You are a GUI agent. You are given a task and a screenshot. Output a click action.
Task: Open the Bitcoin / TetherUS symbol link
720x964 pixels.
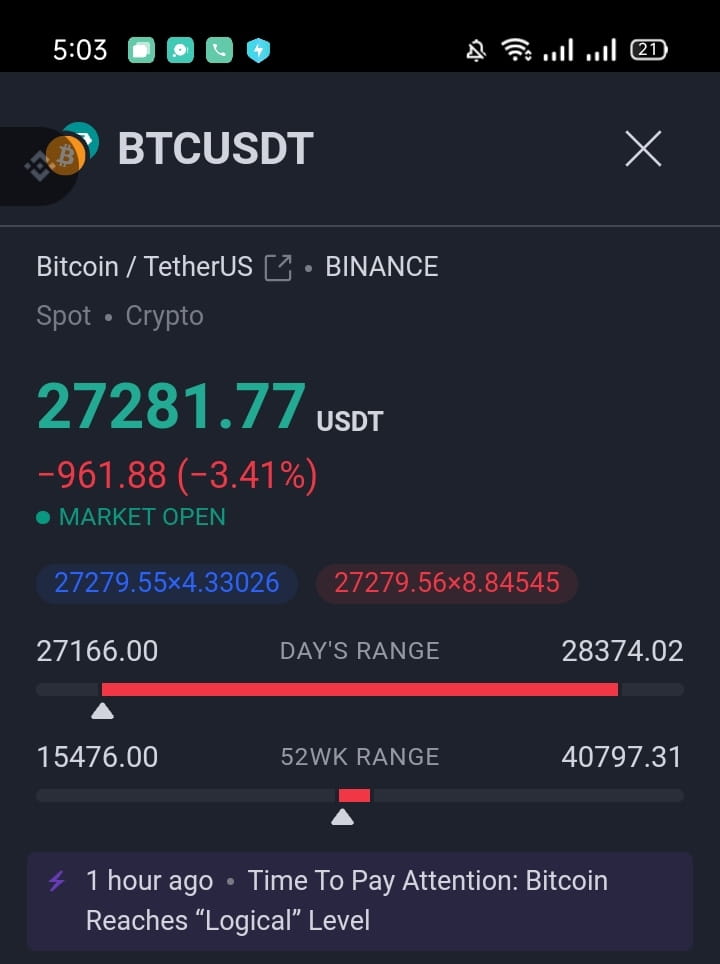(140, 266)
